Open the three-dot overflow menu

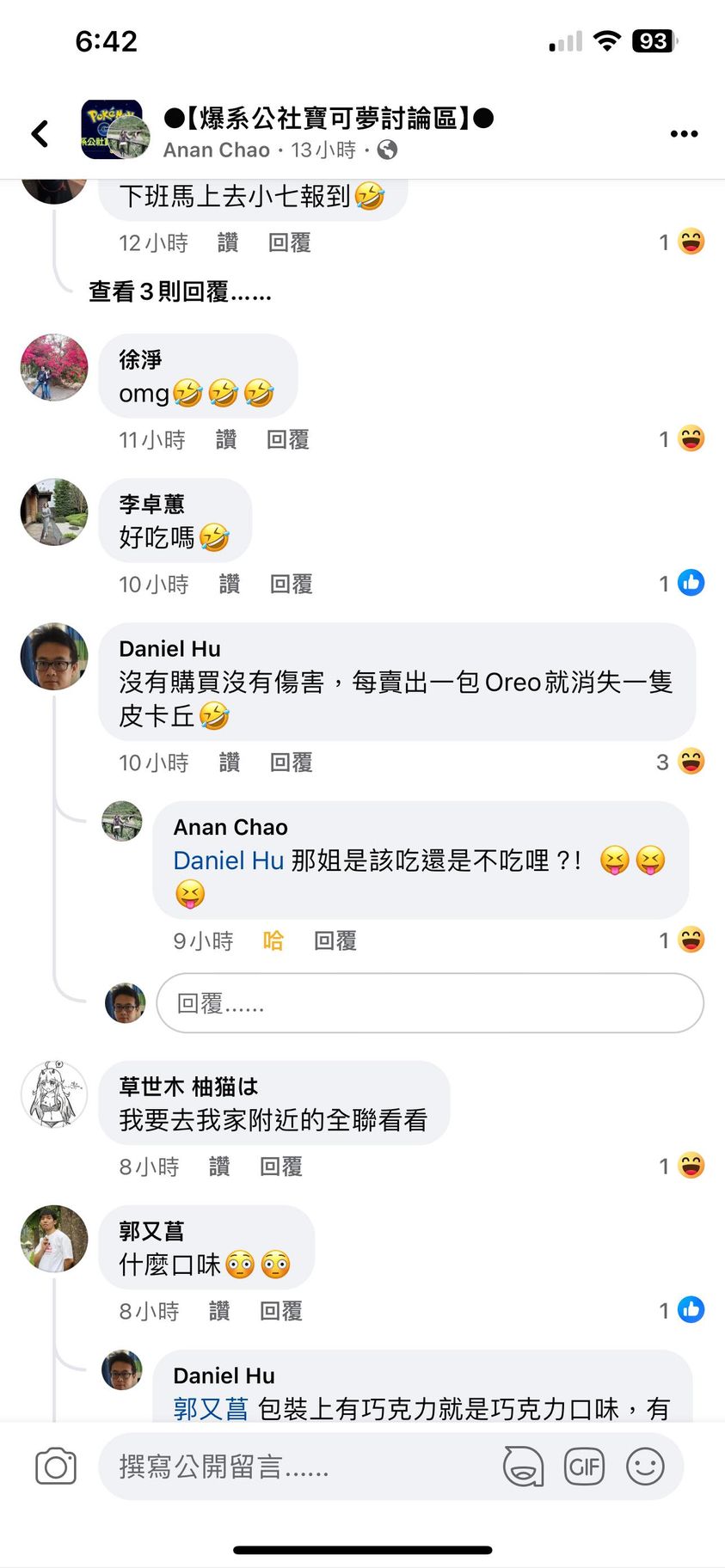[x=684, y=133]
